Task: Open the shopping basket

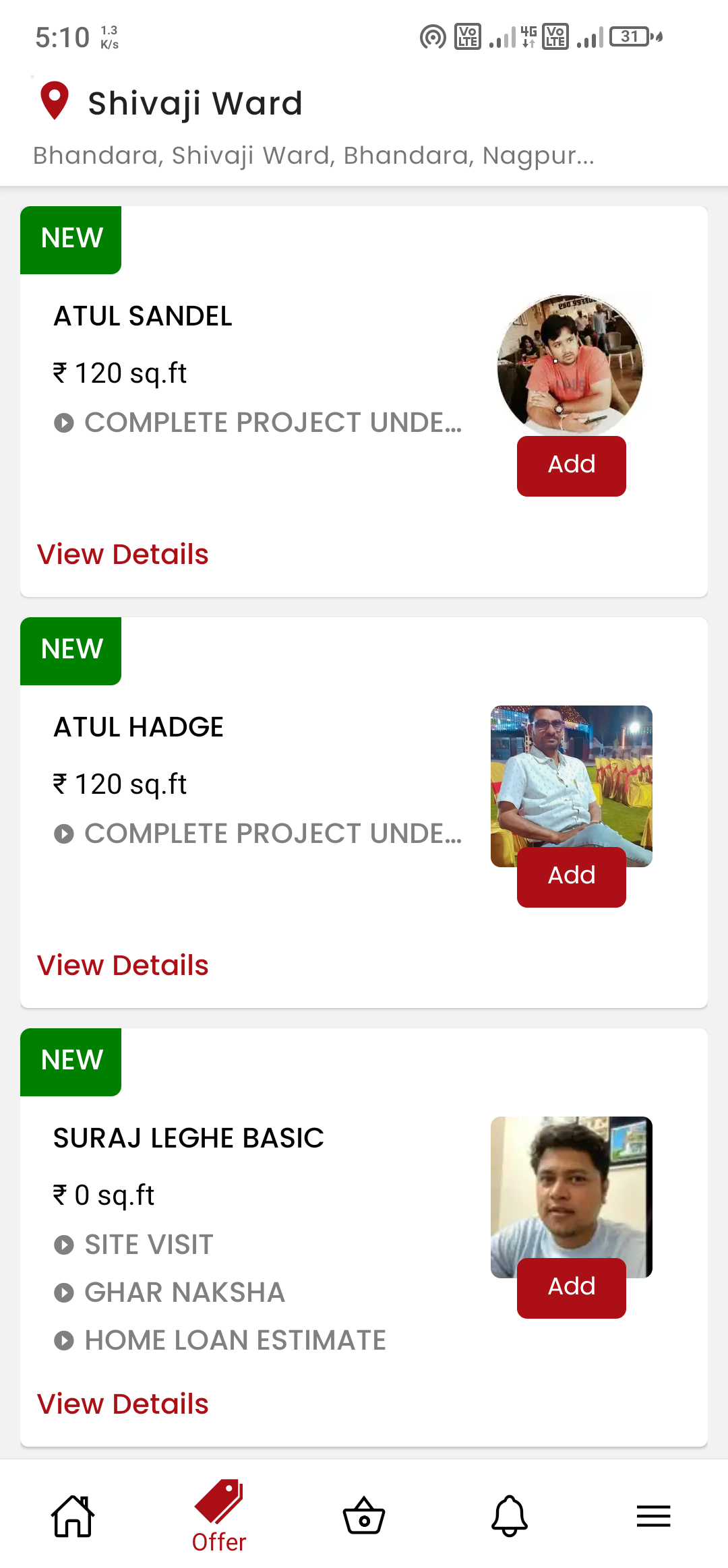Action: (364, 1516)
